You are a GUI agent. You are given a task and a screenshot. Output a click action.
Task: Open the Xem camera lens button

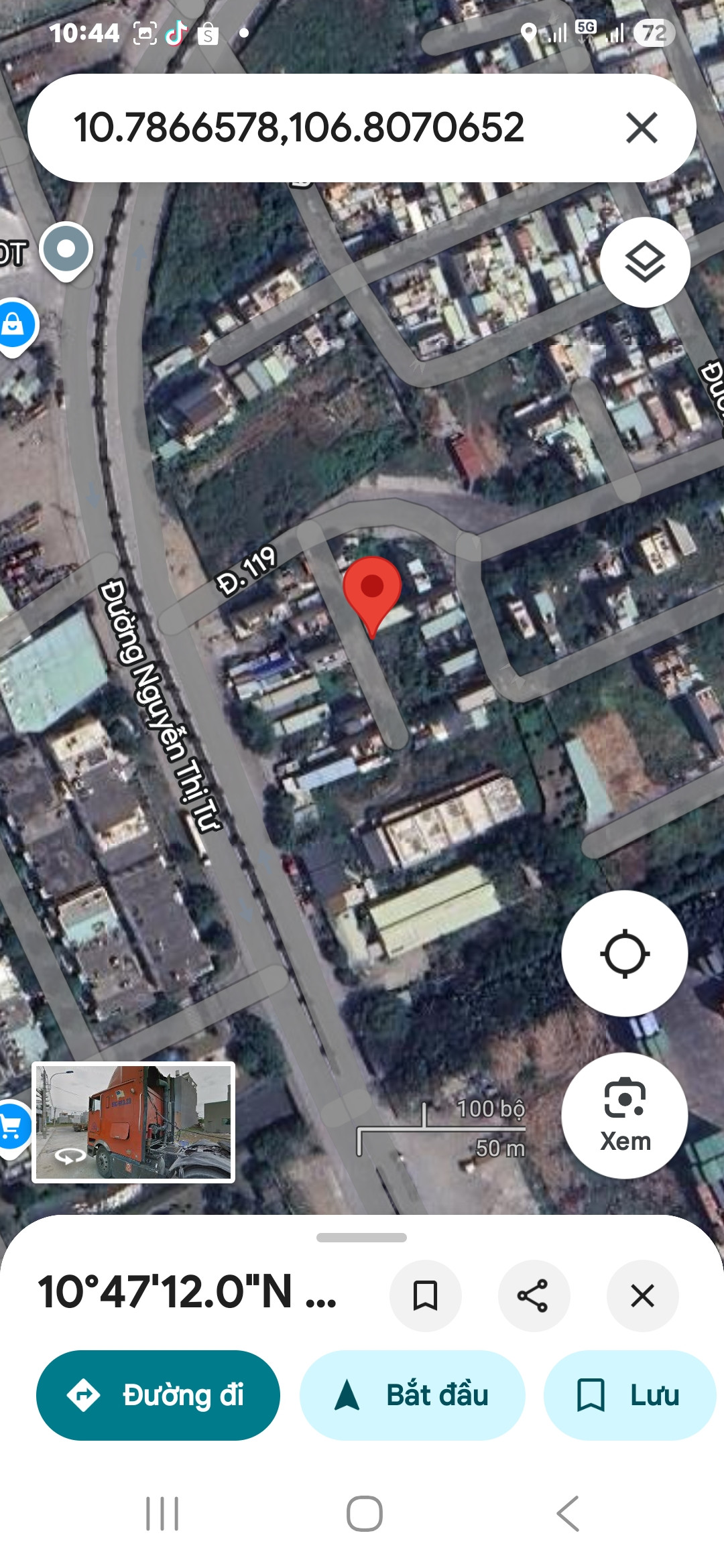624,1116
